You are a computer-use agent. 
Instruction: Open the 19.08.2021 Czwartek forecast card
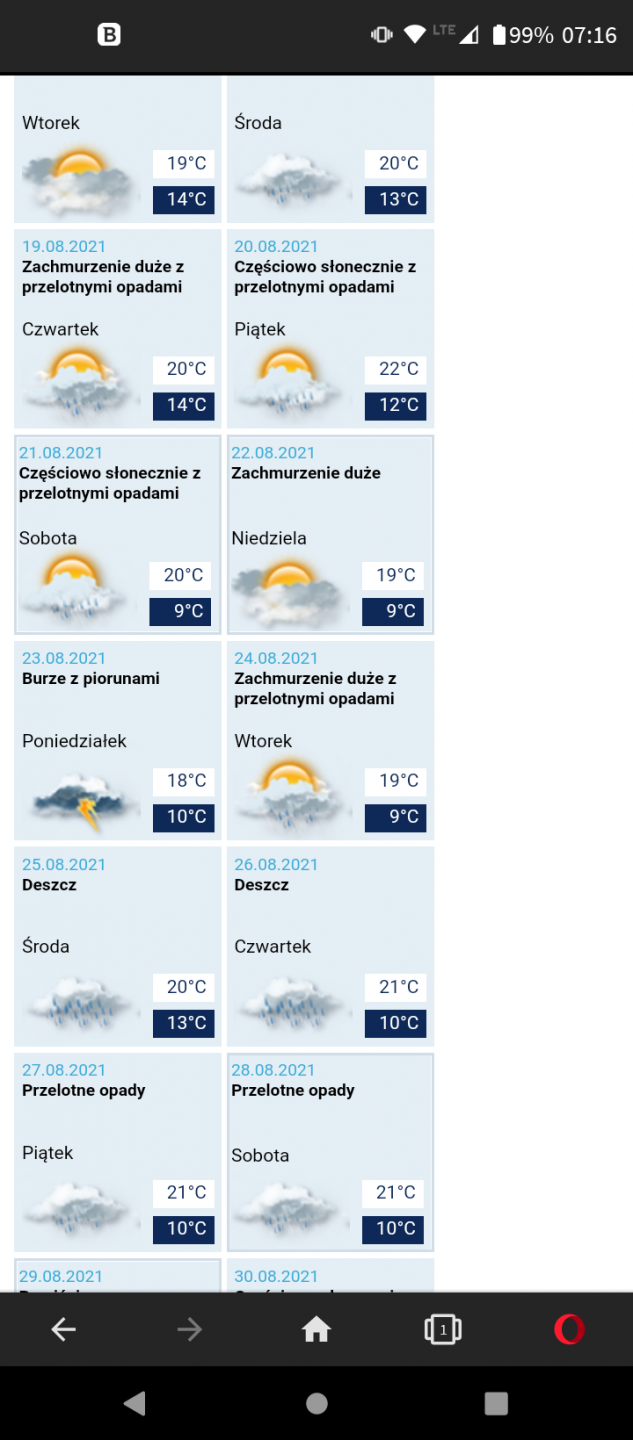[x=117, y=329]
